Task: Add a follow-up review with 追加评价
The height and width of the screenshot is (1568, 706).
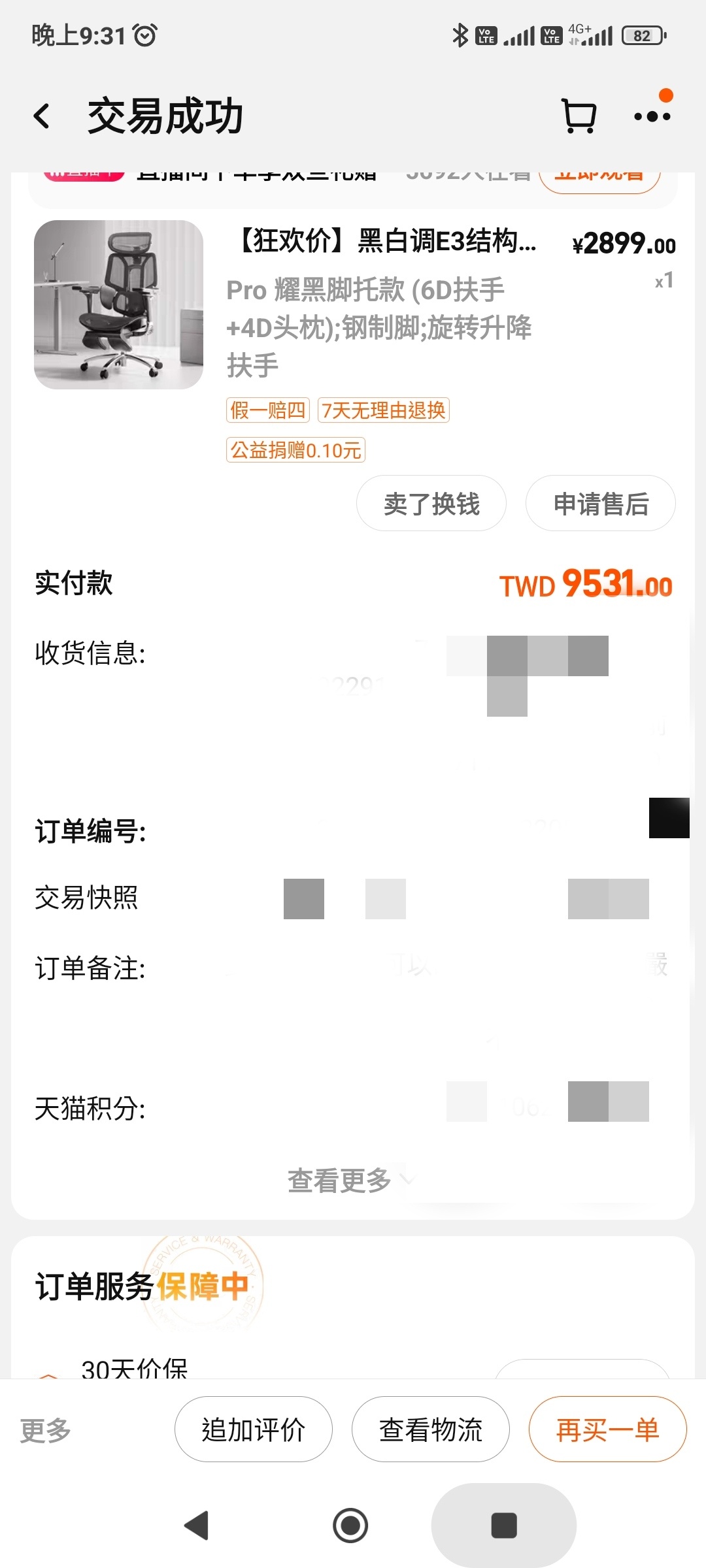Action: click(254, 1429)
